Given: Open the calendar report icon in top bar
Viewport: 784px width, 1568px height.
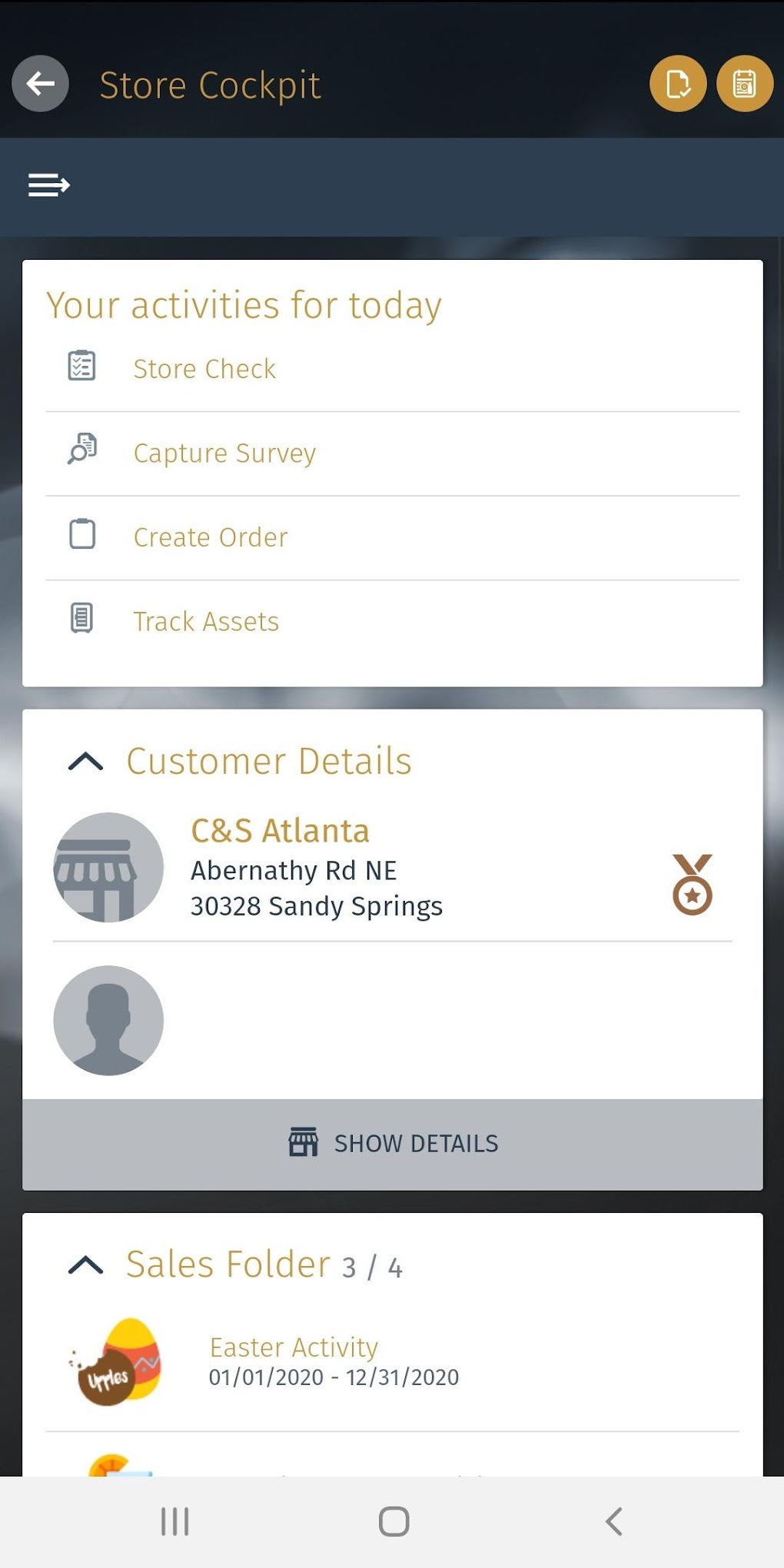Looking at the screenshot, I should point(744,85).
